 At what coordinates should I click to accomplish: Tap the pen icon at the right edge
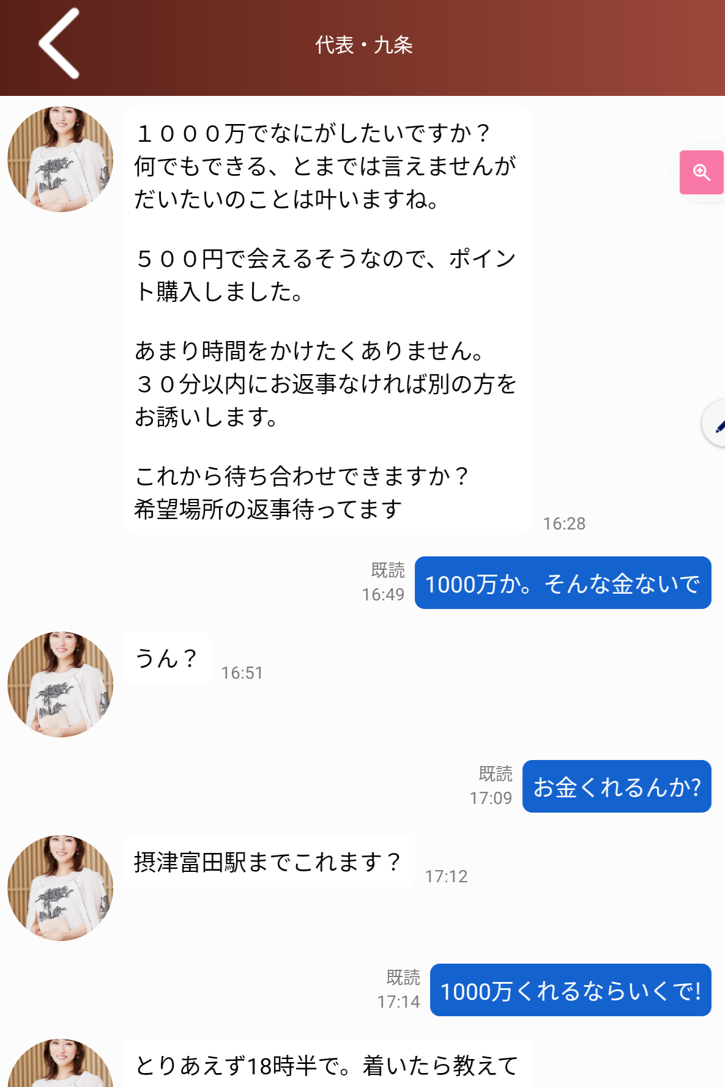(716, 424)
